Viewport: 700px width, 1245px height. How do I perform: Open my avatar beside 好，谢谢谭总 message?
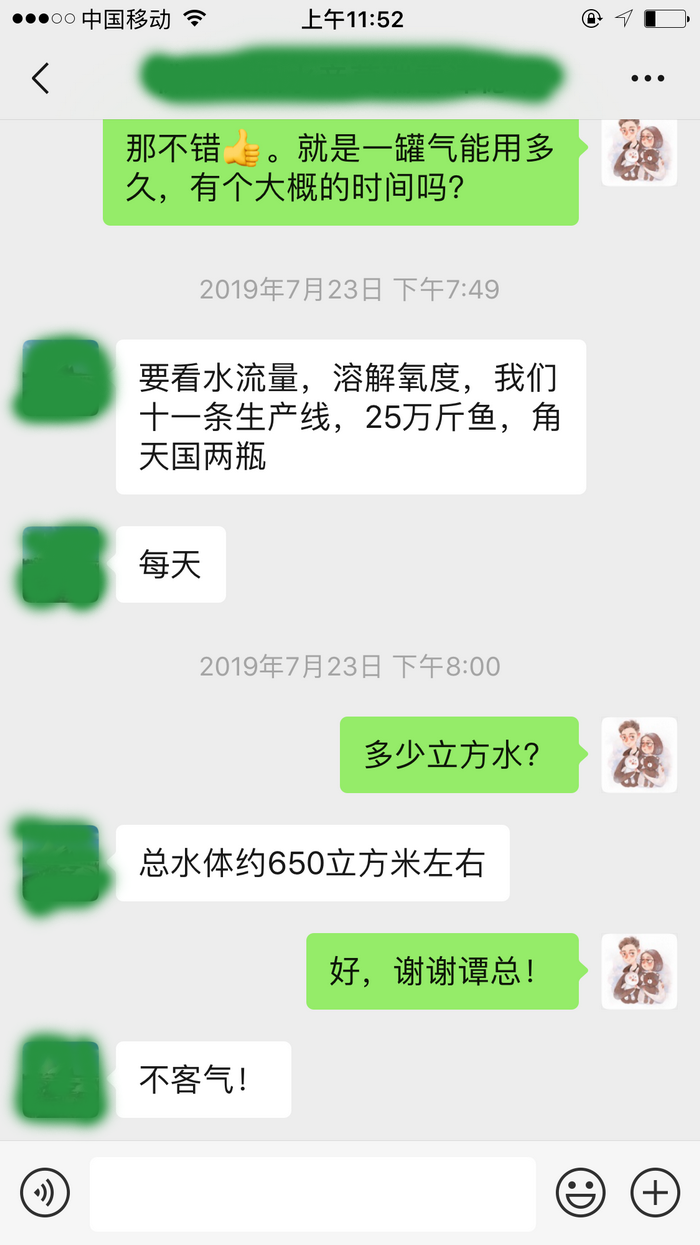638,971
